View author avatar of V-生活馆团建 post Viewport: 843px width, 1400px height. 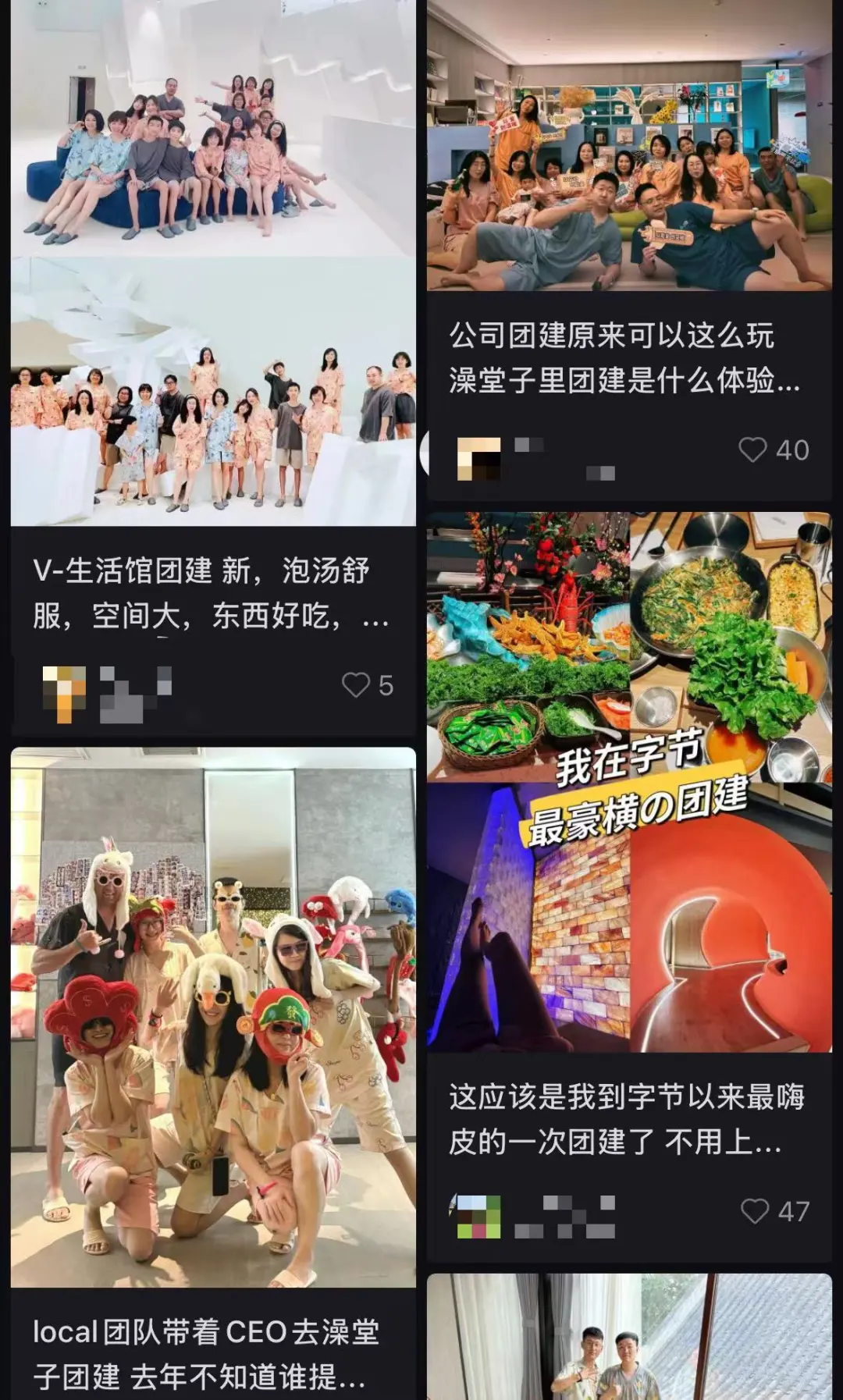click(x=64, y=694)
